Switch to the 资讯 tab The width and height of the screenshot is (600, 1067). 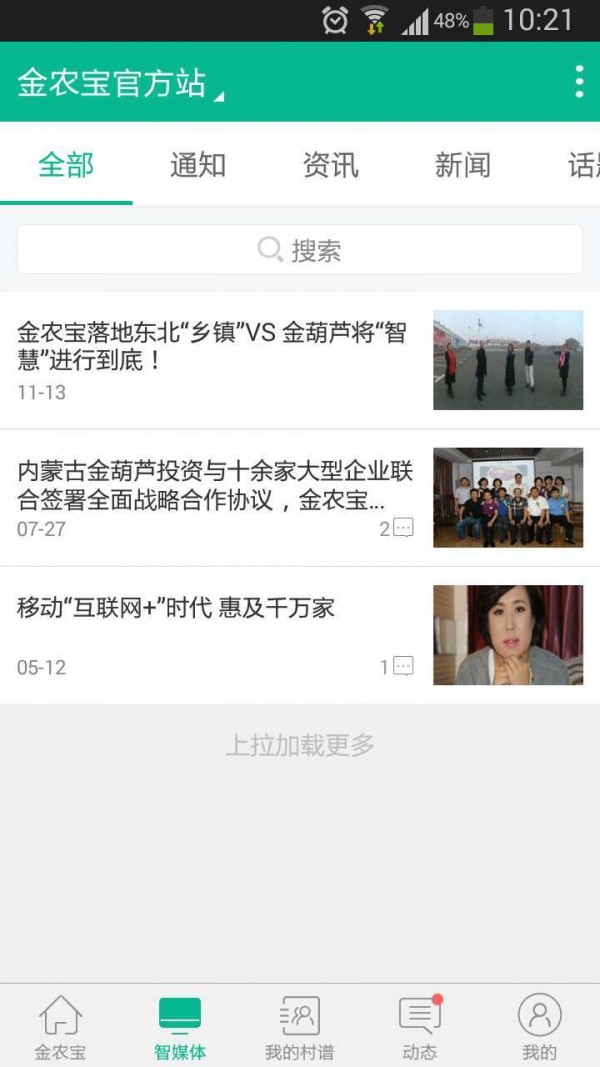(x=331, y=165)
